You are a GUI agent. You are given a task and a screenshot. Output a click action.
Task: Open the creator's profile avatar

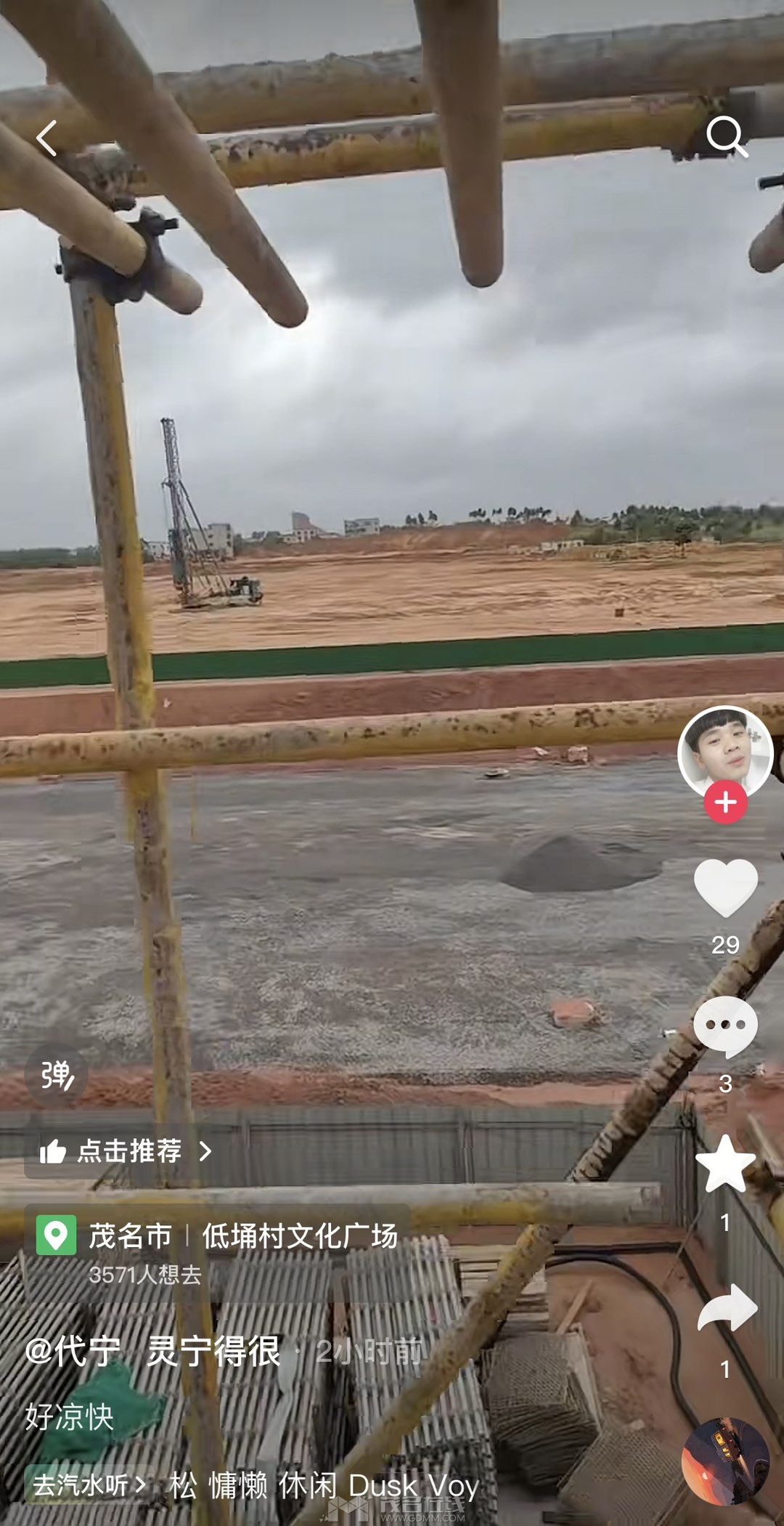click(x=725, y=753)
